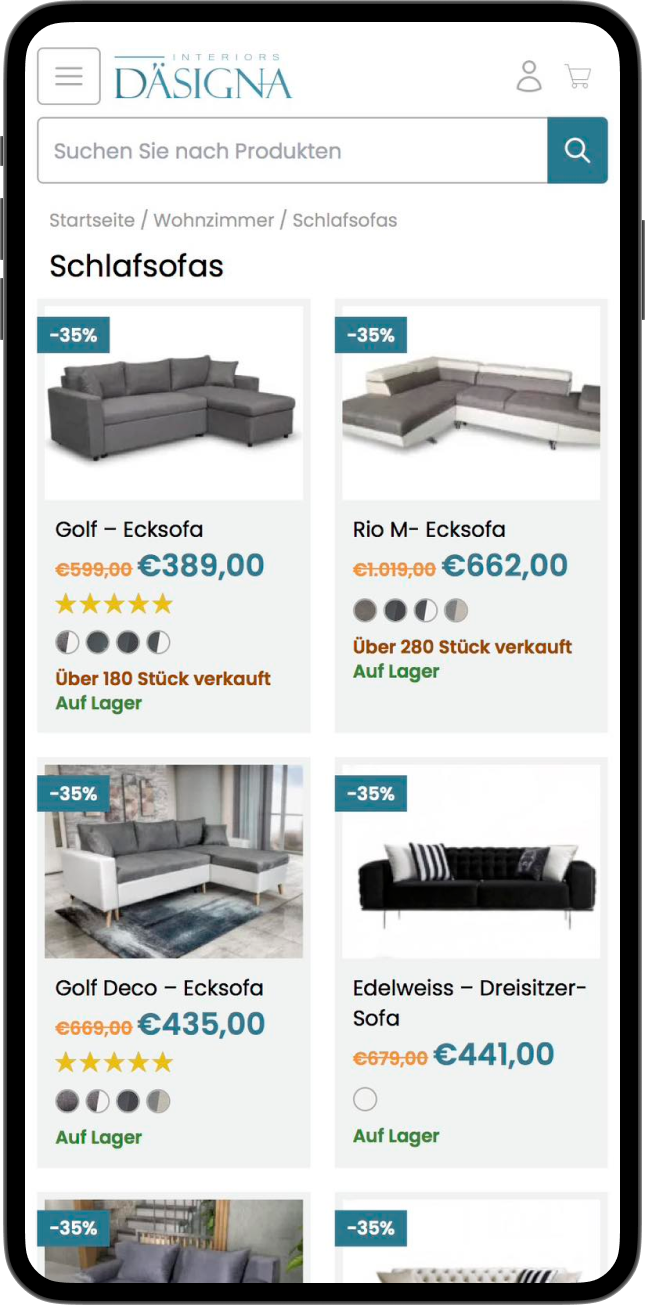This screenshot has height=1305, width=646.
Task: Tap the product search field
Action: (292, 151)
